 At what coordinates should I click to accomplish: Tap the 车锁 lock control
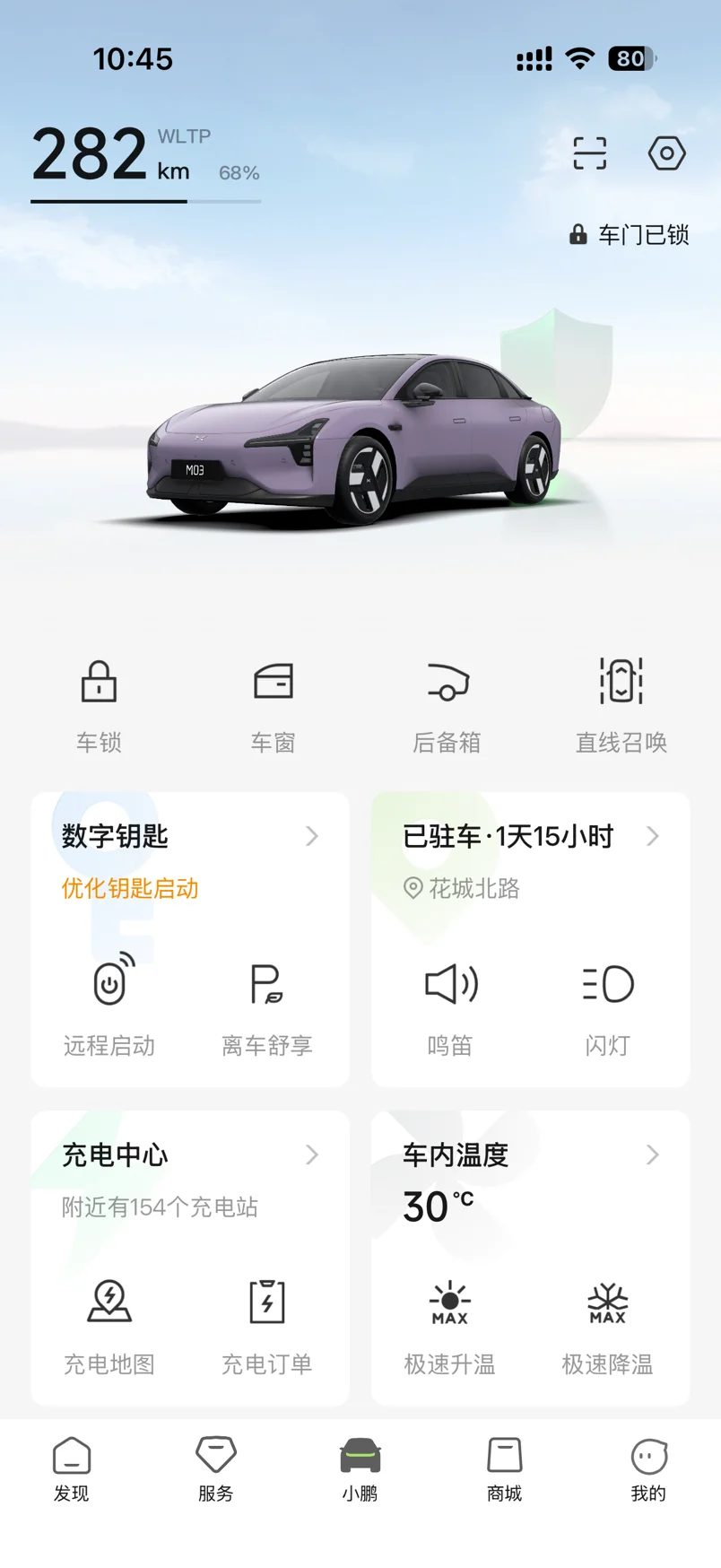(x=99, y=702)
